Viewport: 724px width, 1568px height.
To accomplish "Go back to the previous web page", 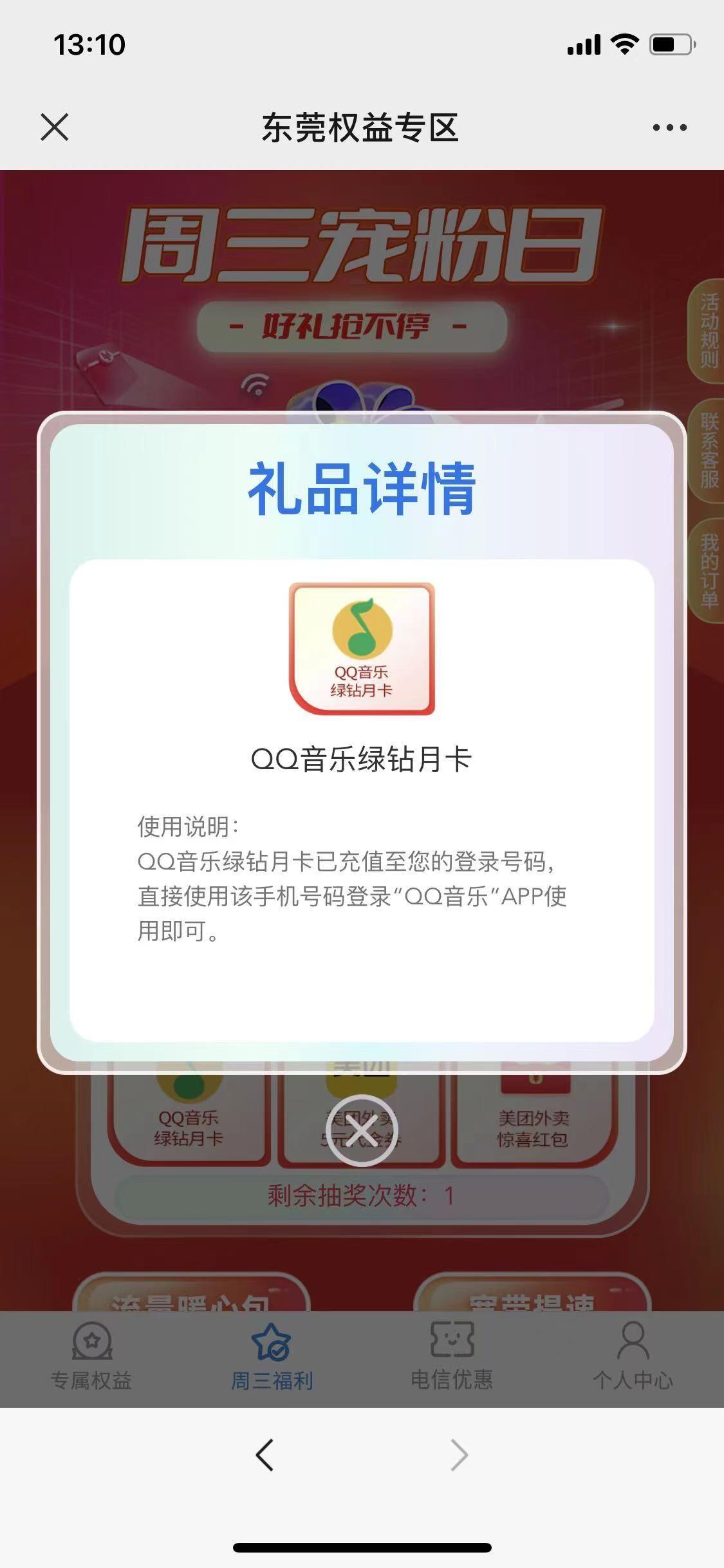I will point(265,1455).
